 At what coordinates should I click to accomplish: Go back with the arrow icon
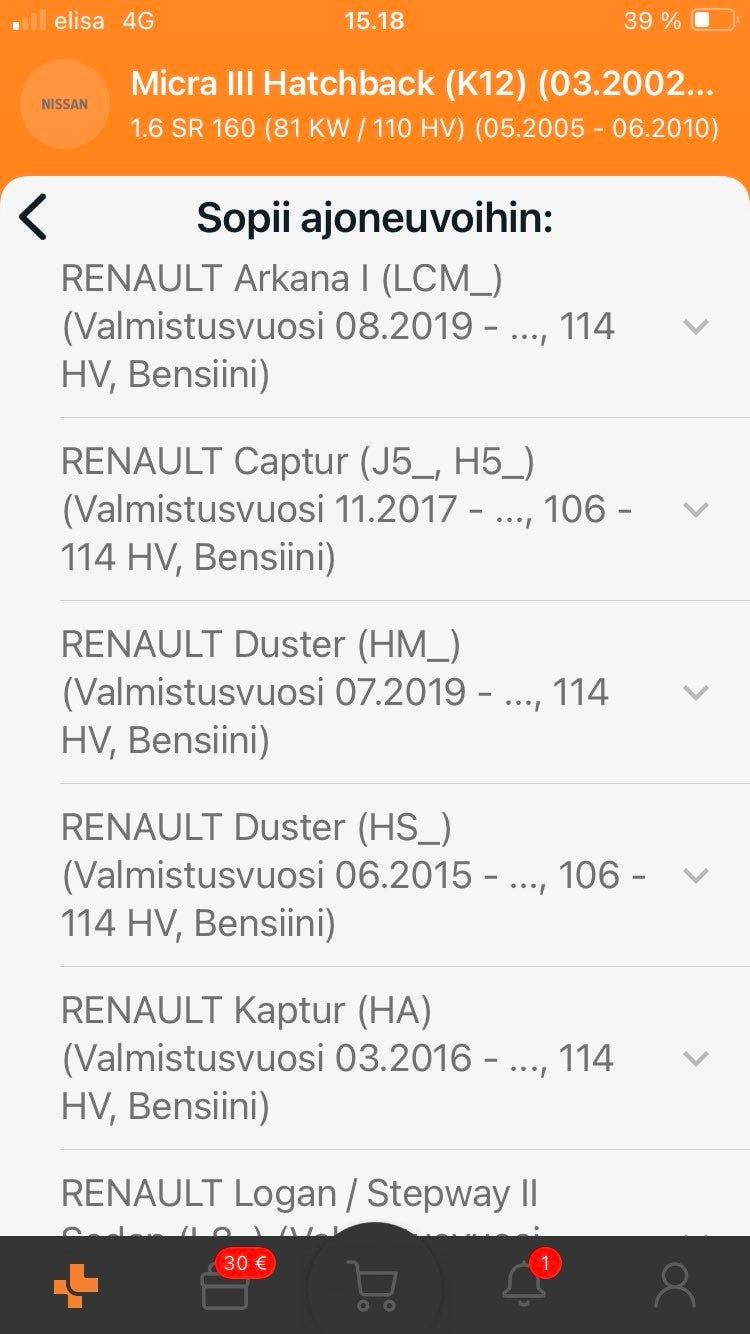pyautogui.click(x=34, y=217)
